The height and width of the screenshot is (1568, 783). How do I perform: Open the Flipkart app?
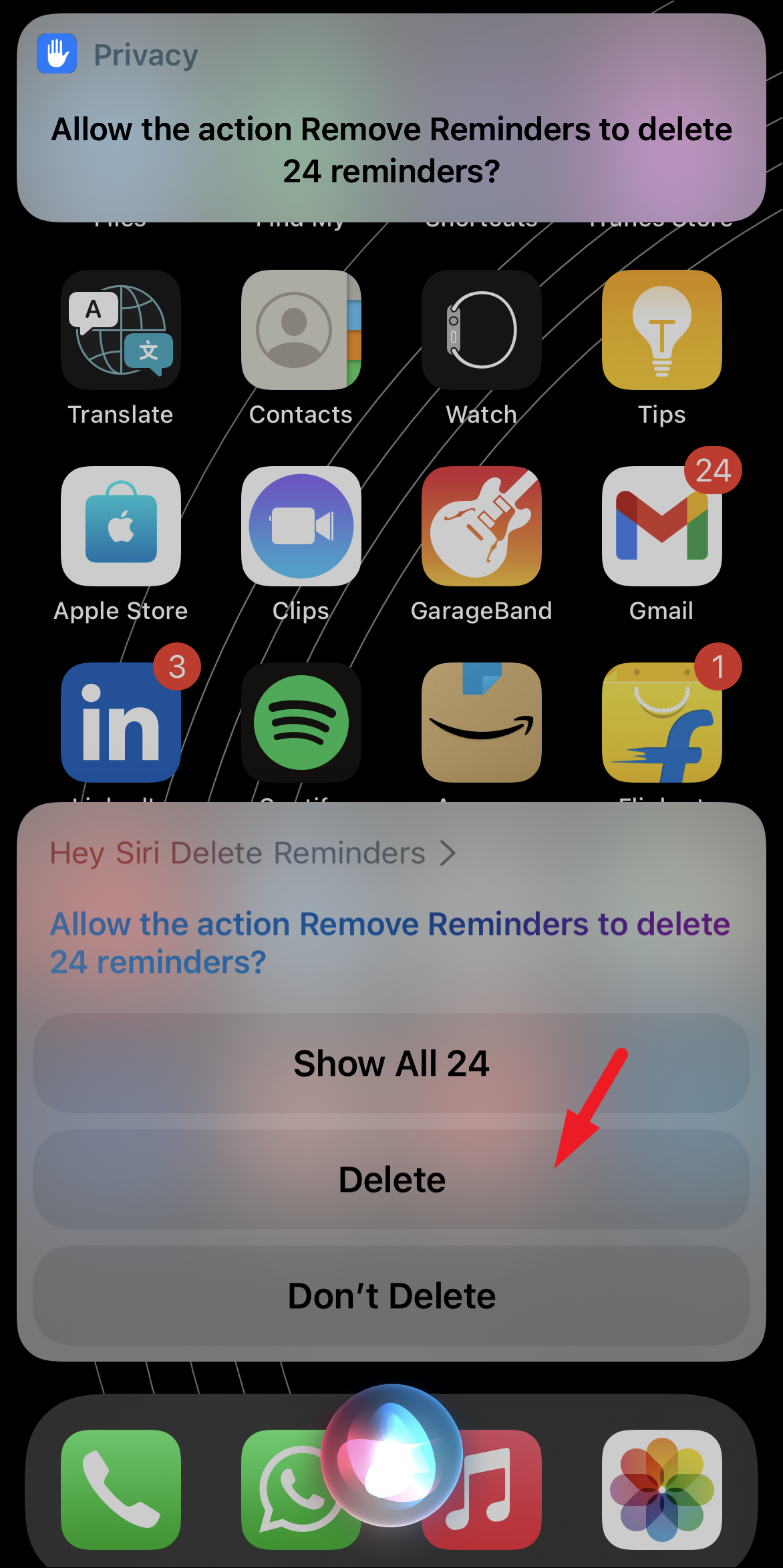[x=662, y=723]
